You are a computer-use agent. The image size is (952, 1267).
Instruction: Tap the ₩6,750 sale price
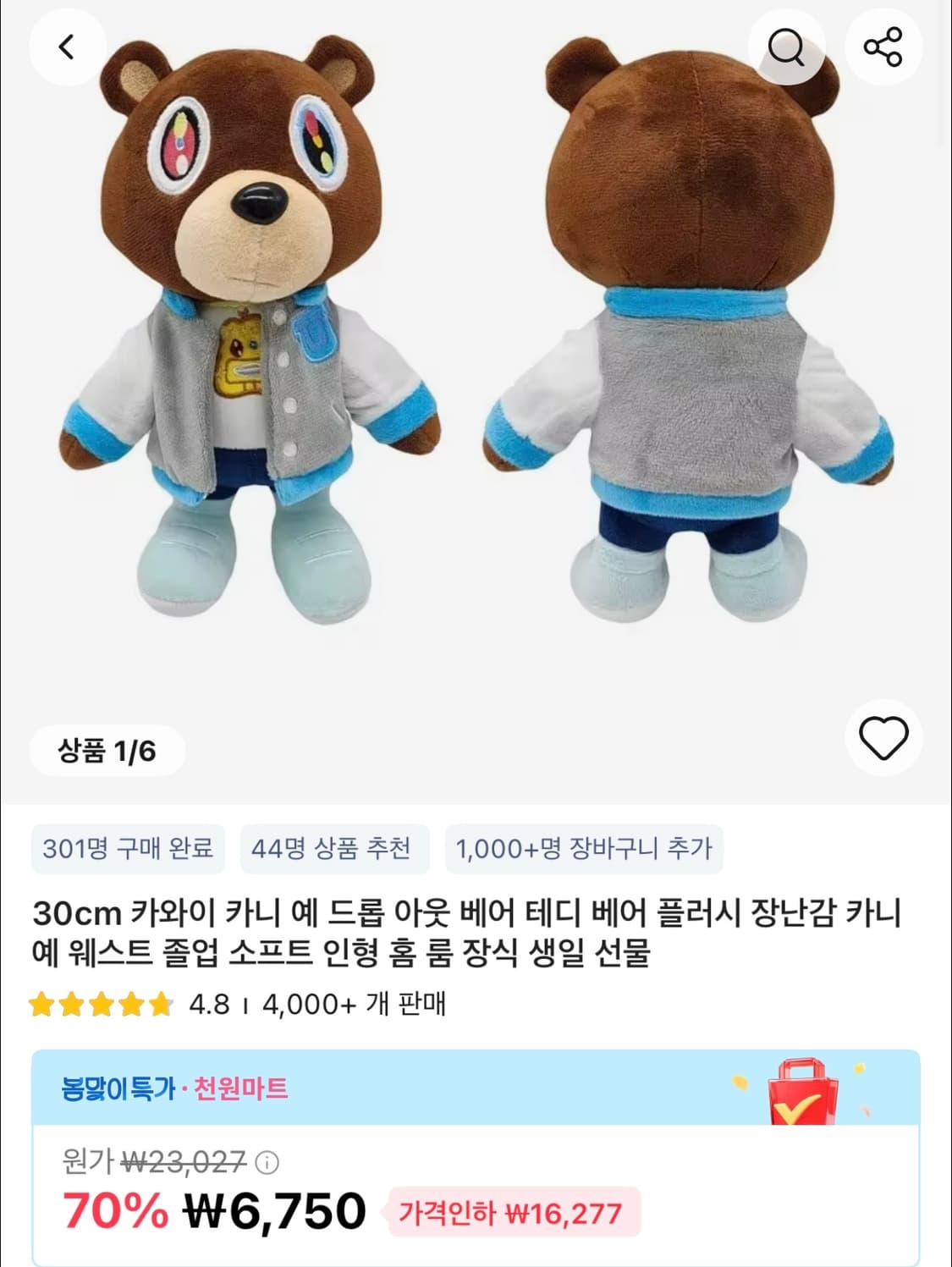(273, 1214)
